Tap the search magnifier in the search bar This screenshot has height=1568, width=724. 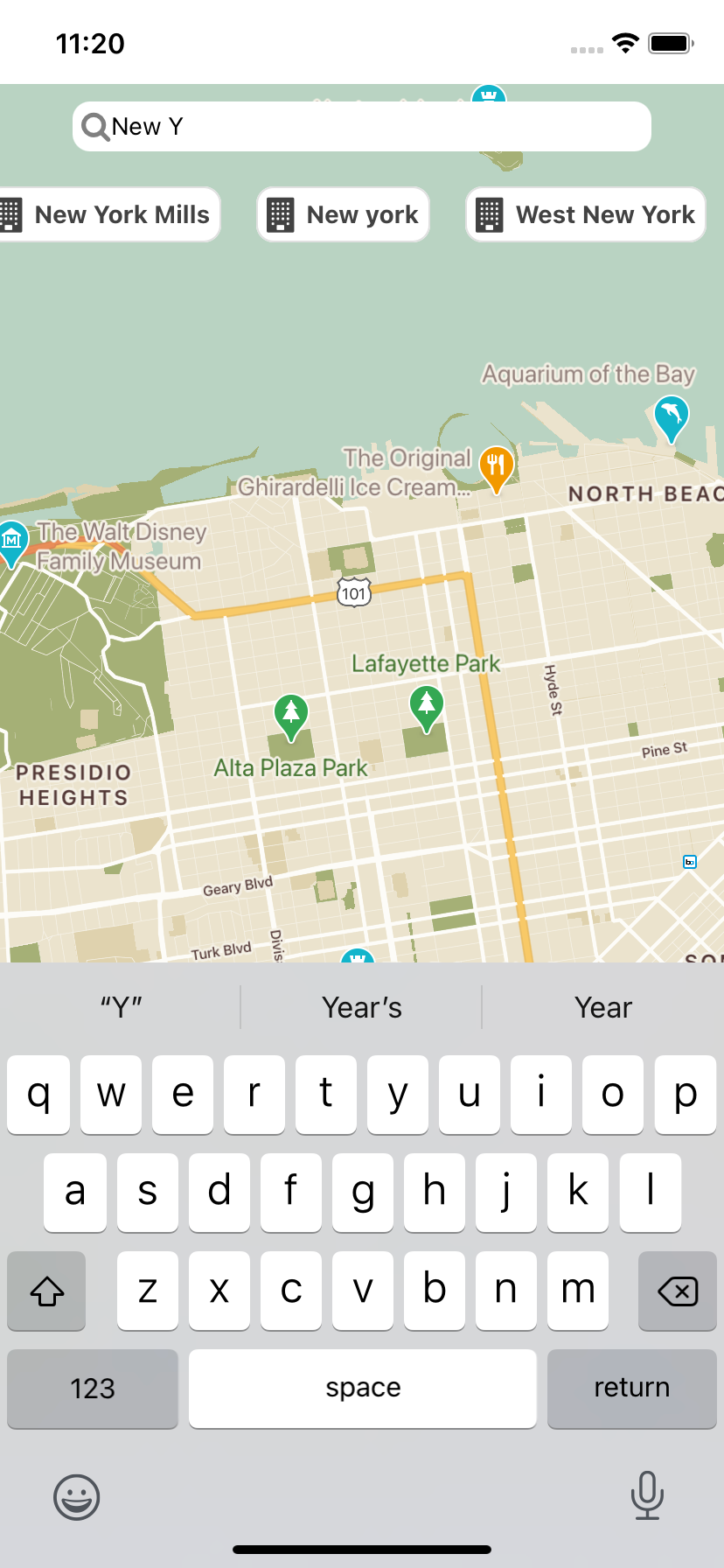click(94, 126)
